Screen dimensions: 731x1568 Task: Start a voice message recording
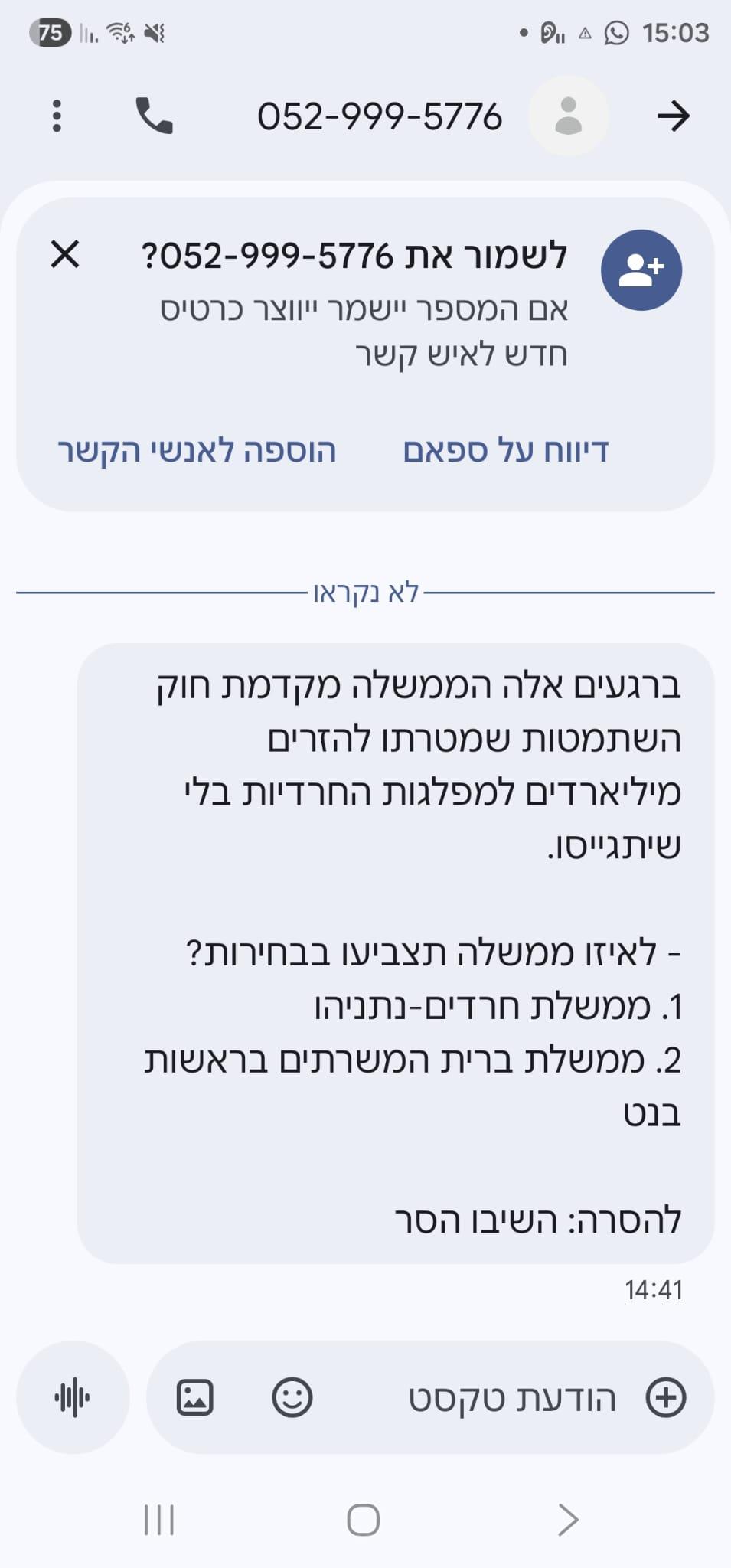(71, 1397)
